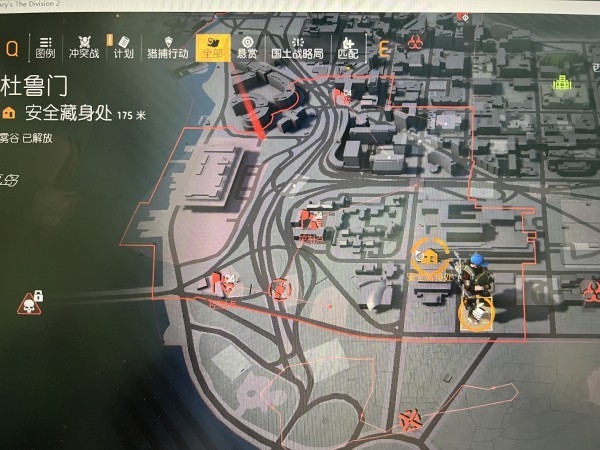Switch to the 计划 tab
Screen dimensions: 600x450
[123, 48]
